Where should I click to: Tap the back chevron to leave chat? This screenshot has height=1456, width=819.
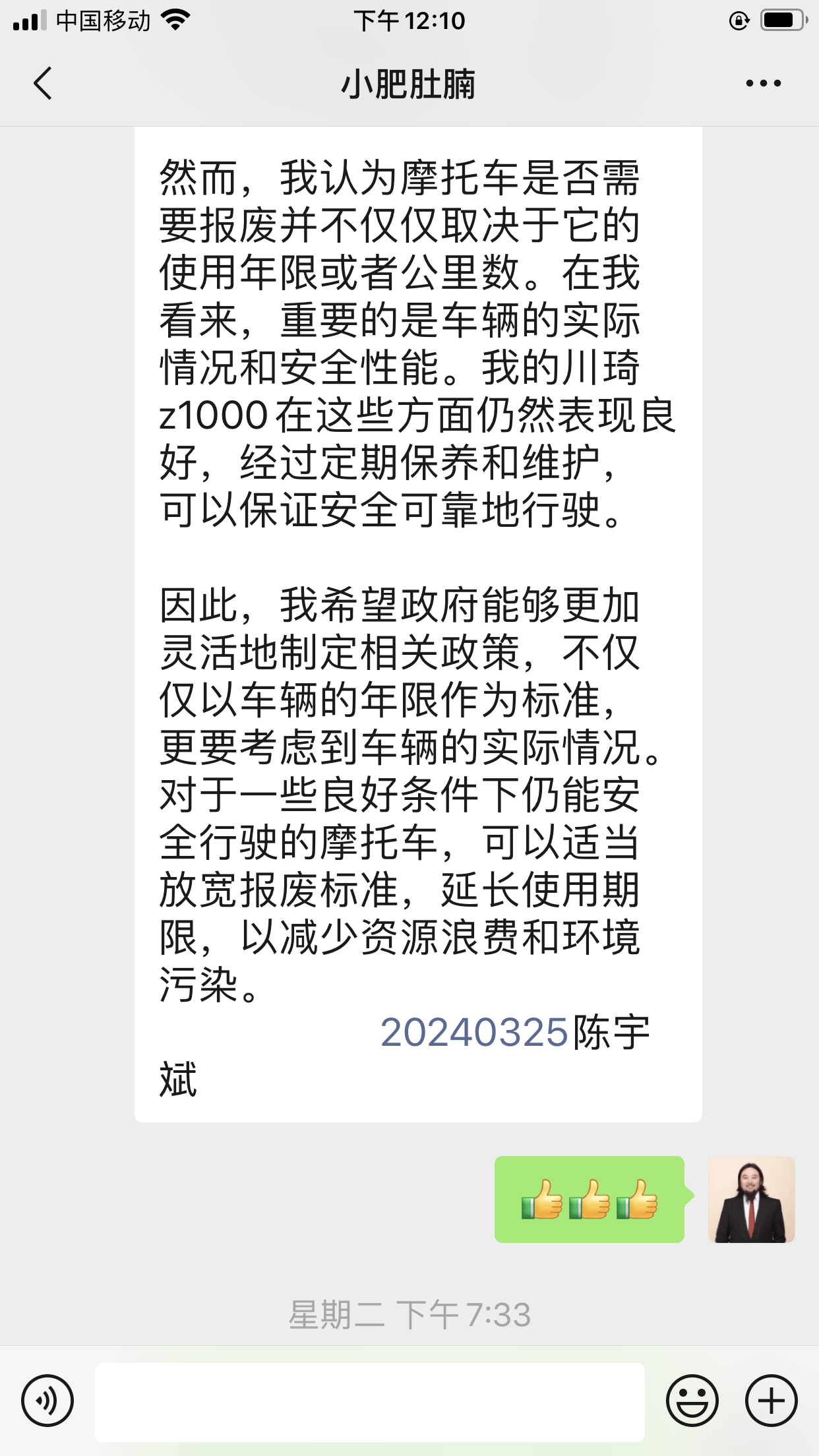coord(42,84)
